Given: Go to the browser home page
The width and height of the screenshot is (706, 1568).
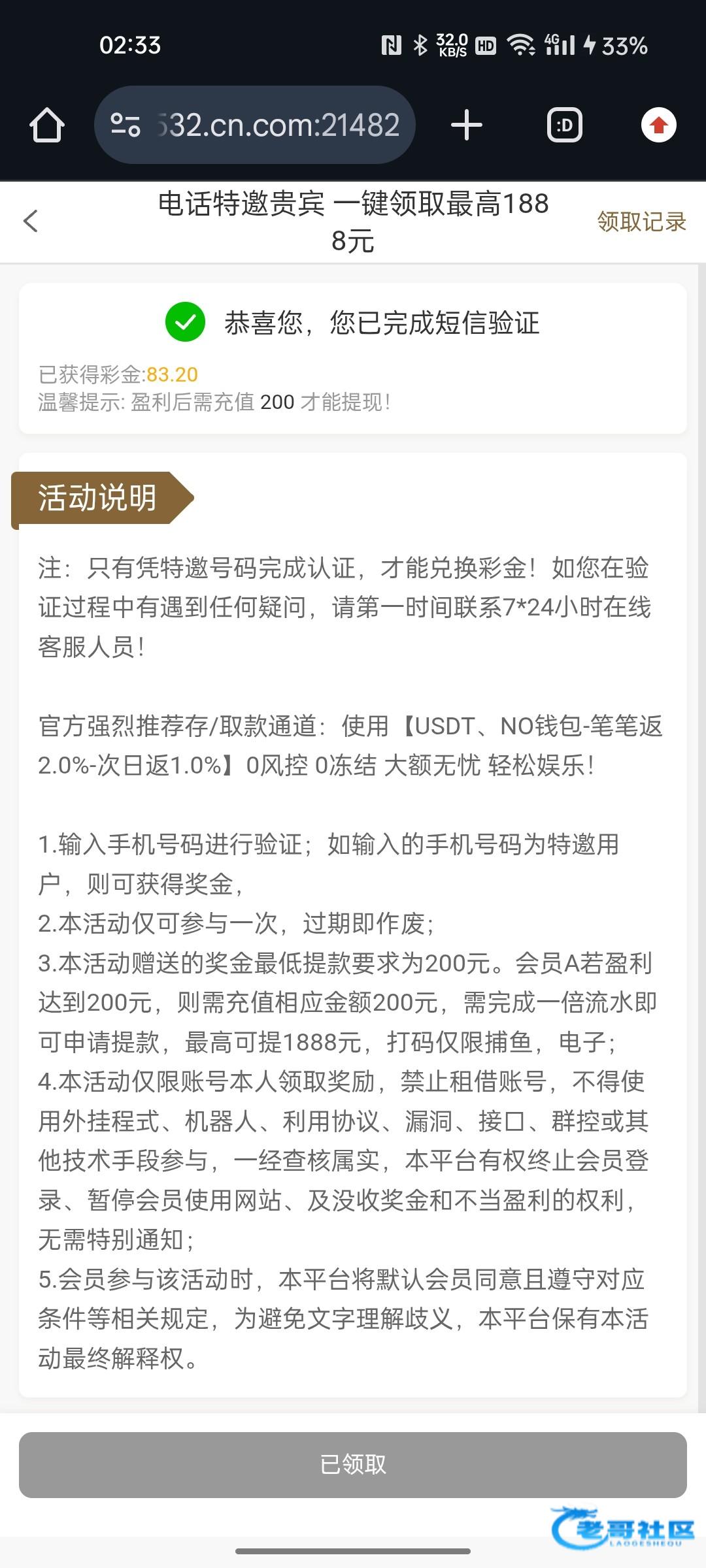Looking at the screenshot, I should point(47,125).
